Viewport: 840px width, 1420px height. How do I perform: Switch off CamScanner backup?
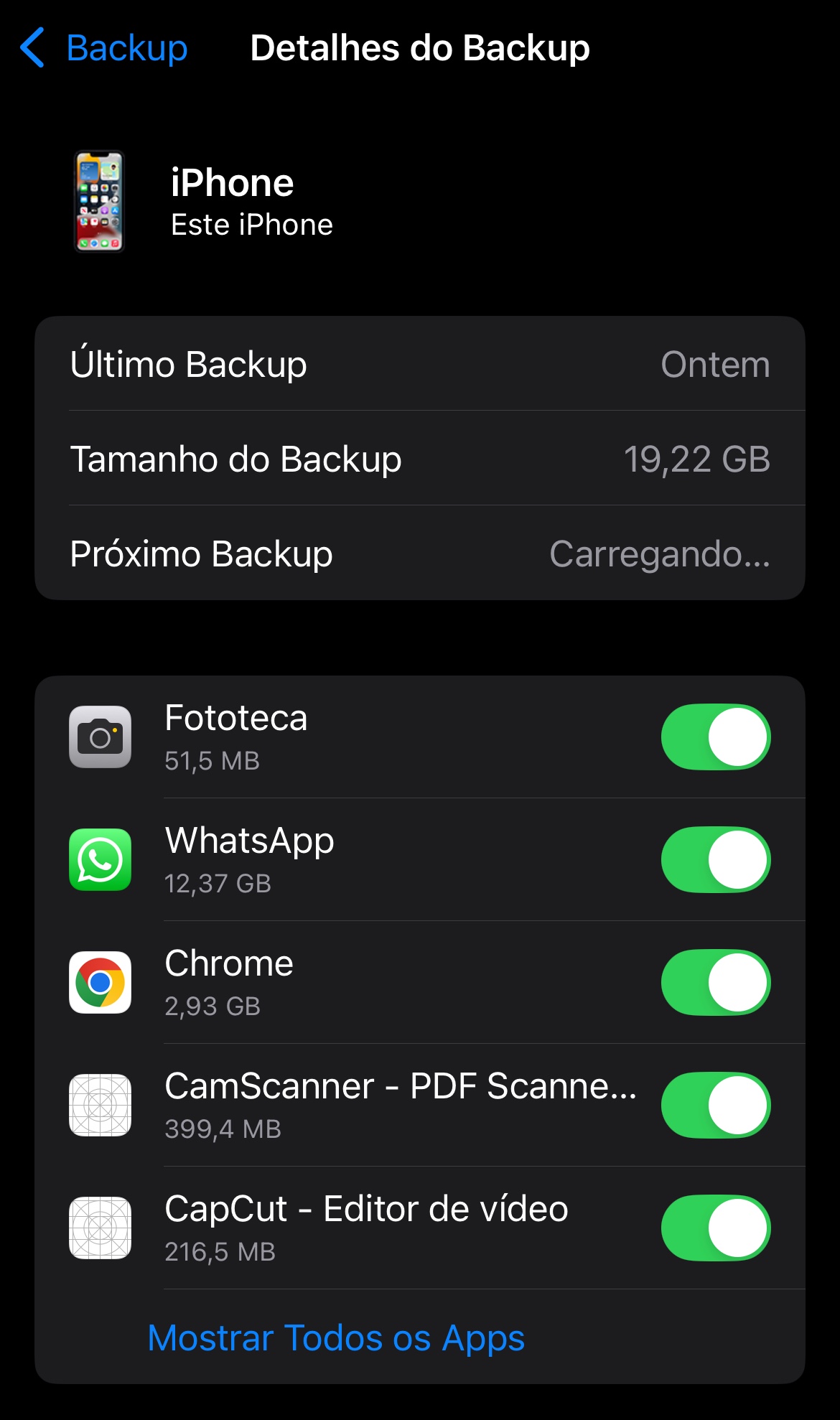(715, 1106)
